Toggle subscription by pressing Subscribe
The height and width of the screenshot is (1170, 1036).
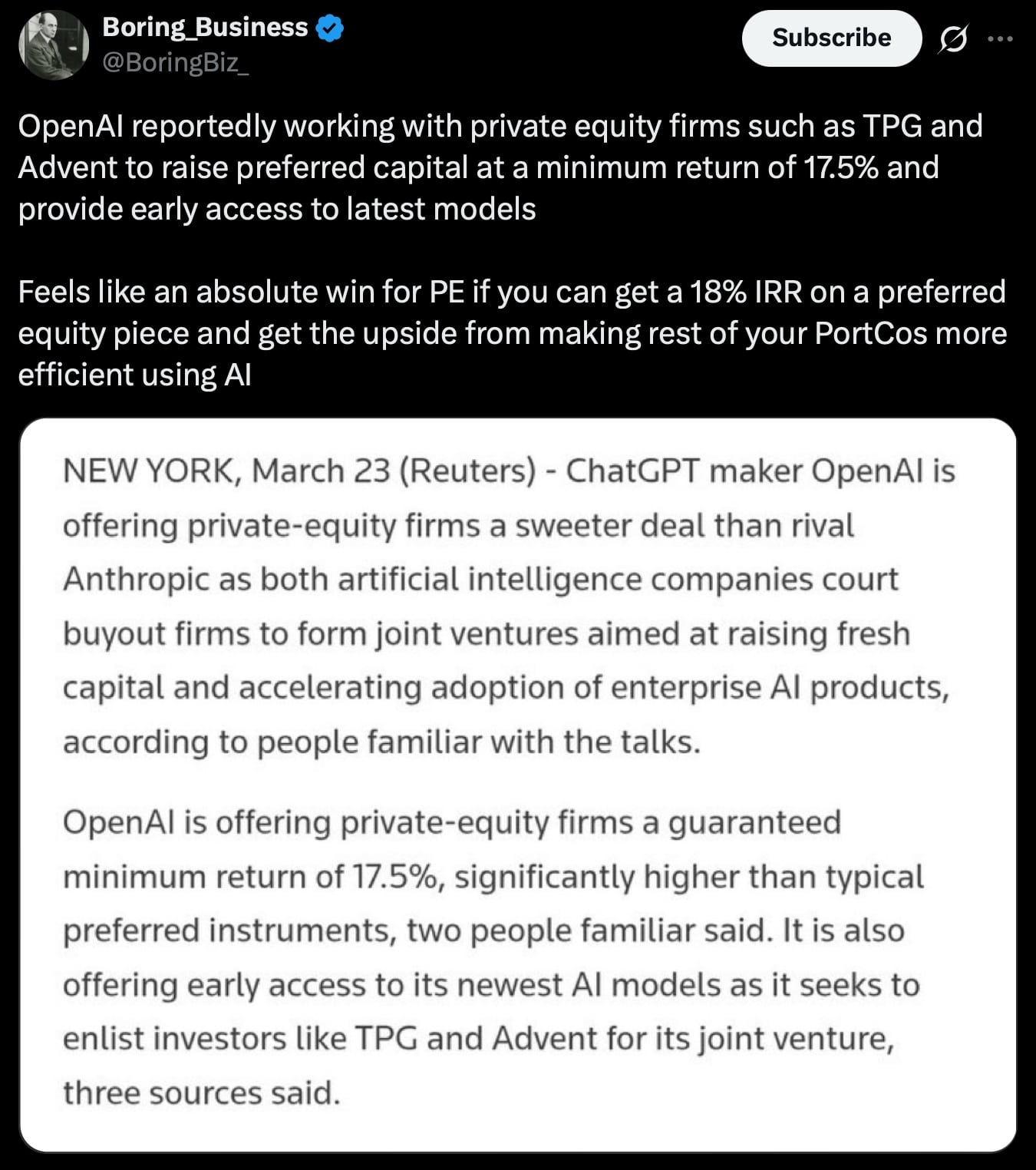[831, 38]
